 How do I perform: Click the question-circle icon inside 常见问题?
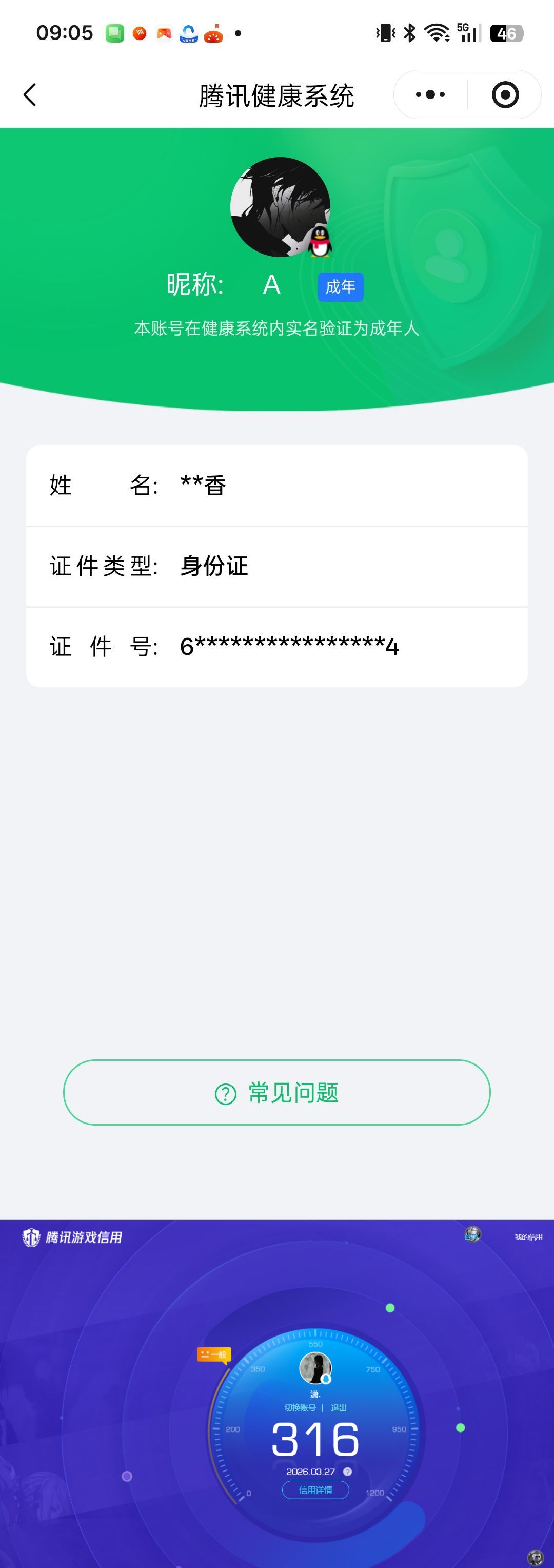(x=226, y=1093)
